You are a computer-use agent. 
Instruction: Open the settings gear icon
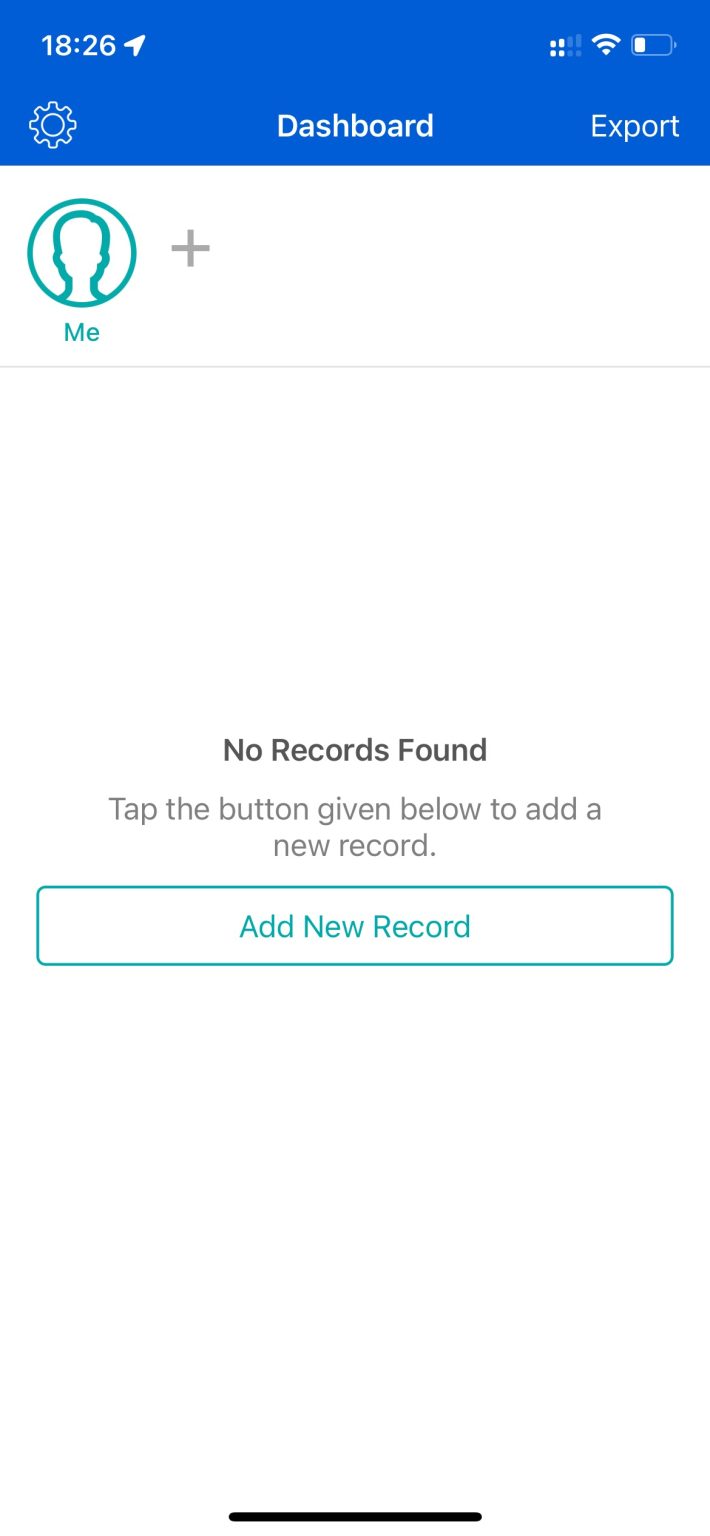click(53, 125)
